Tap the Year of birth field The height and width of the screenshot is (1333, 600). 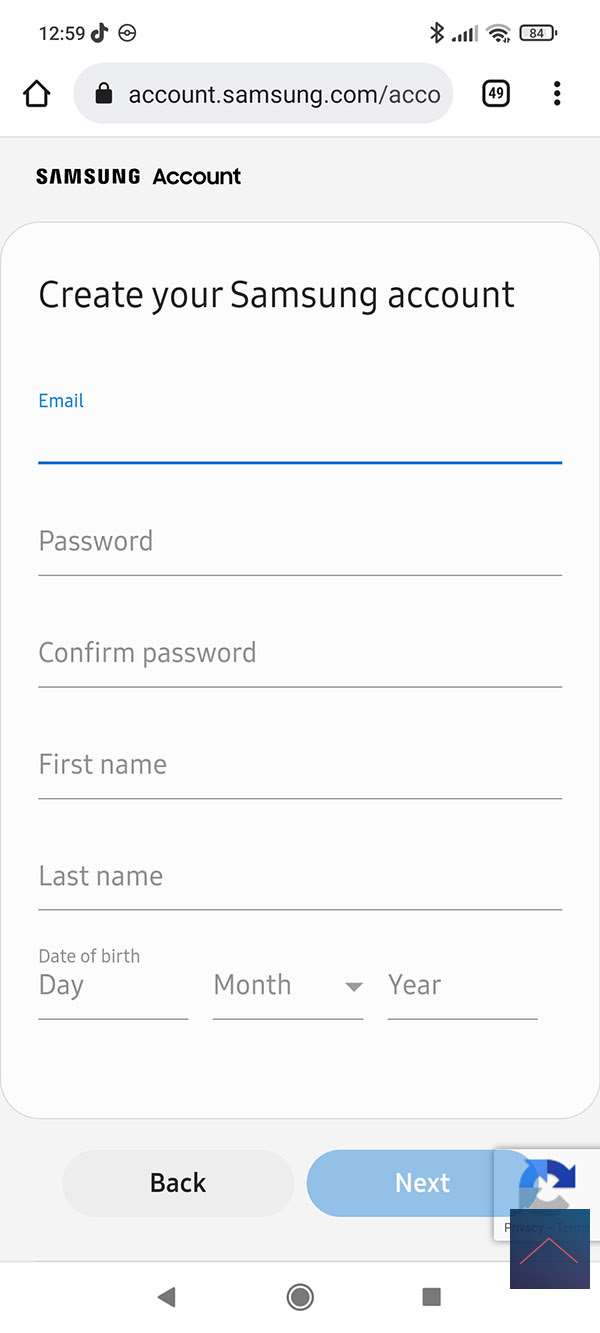pyautogui.click(x=462, y=986)
